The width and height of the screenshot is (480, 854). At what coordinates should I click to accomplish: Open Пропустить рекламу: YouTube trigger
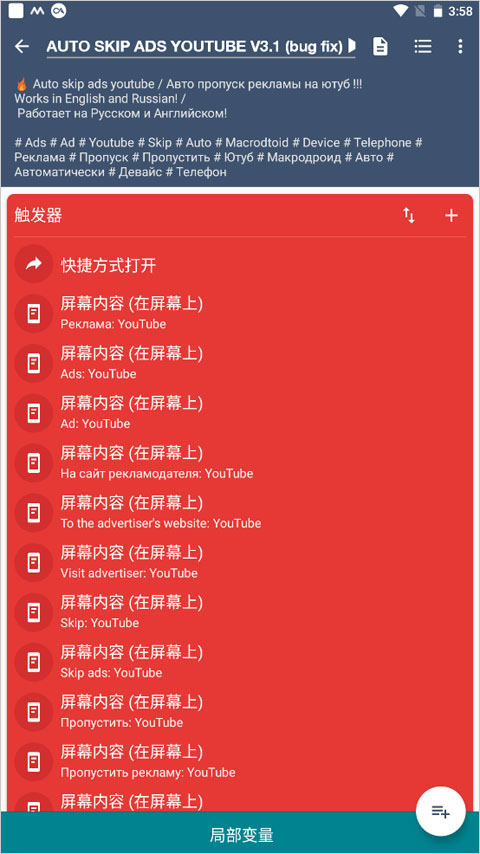(x=240, y=761)
